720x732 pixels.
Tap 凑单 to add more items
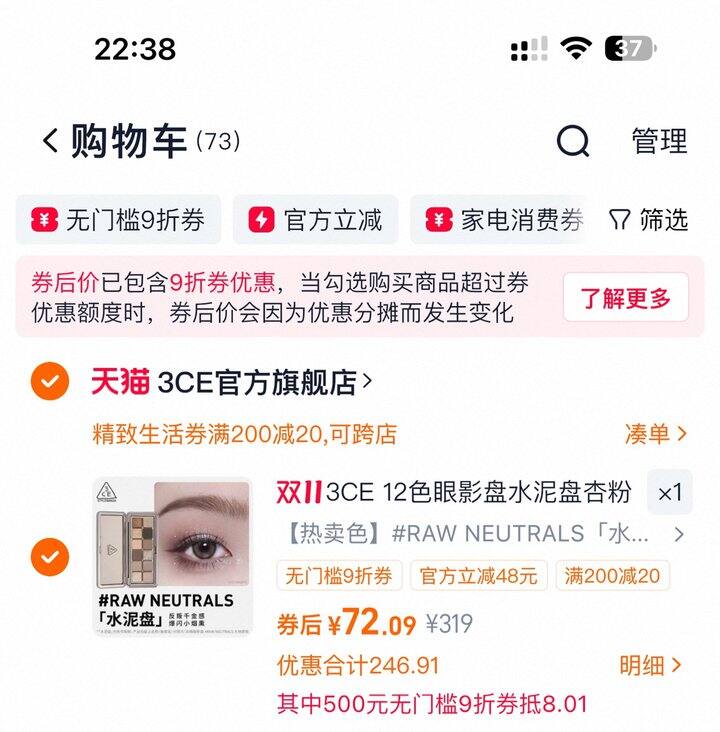coord(655,434)
